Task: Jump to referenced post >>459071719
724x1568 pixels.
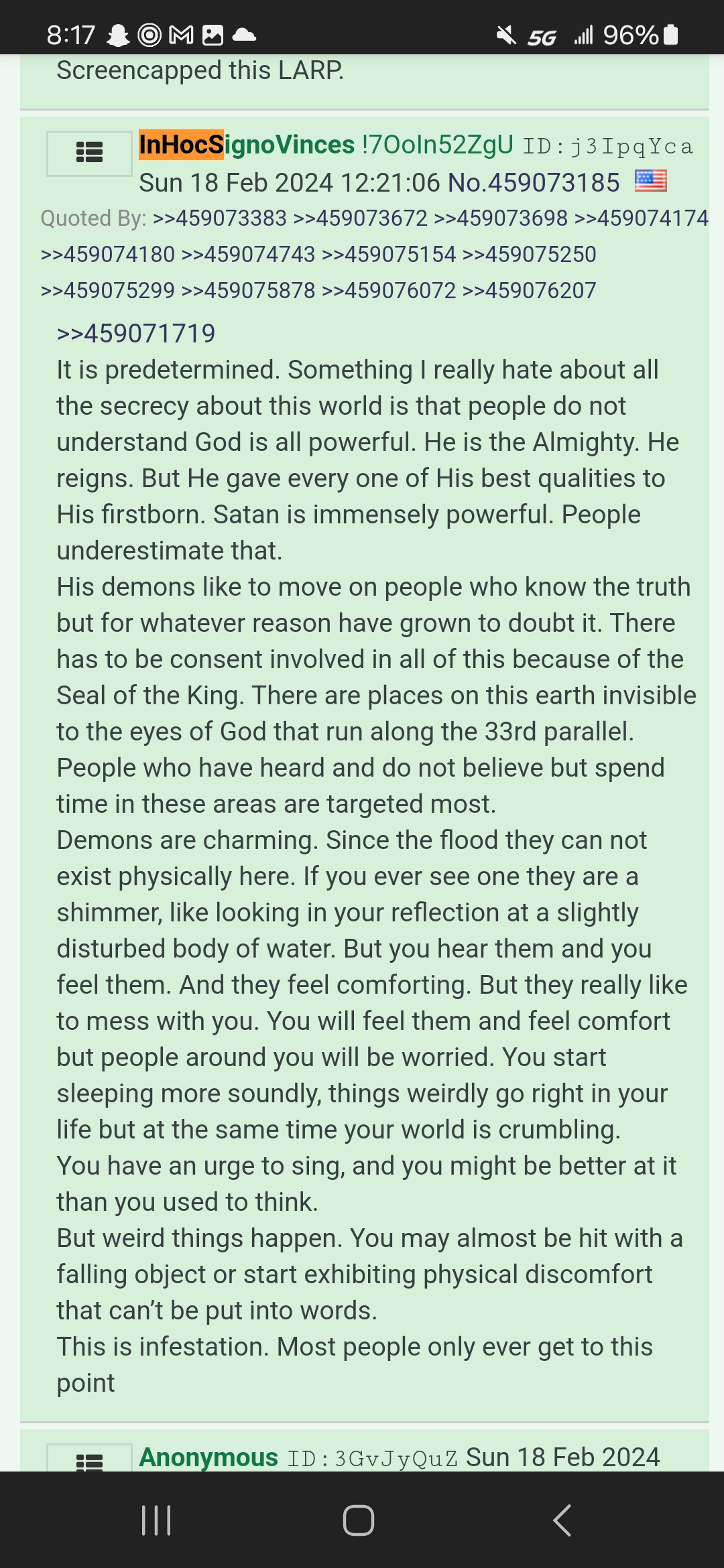Action: click(x=136, y=334)
